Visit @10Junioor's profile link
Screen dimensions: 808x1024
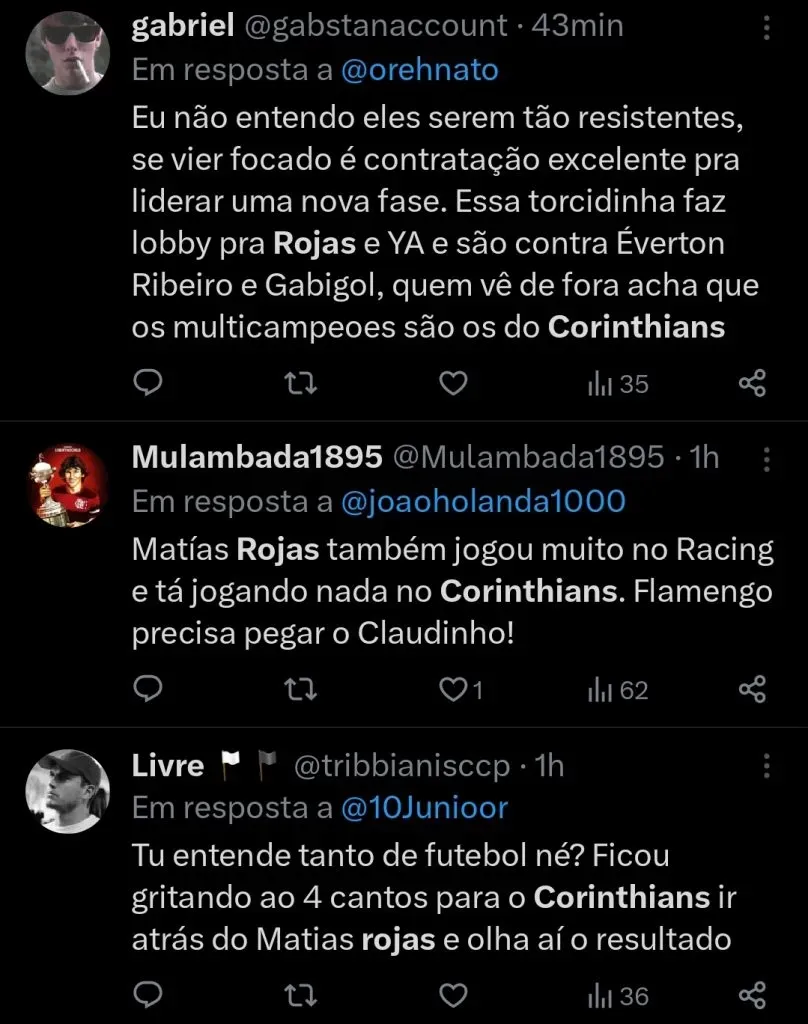point(423,808)
